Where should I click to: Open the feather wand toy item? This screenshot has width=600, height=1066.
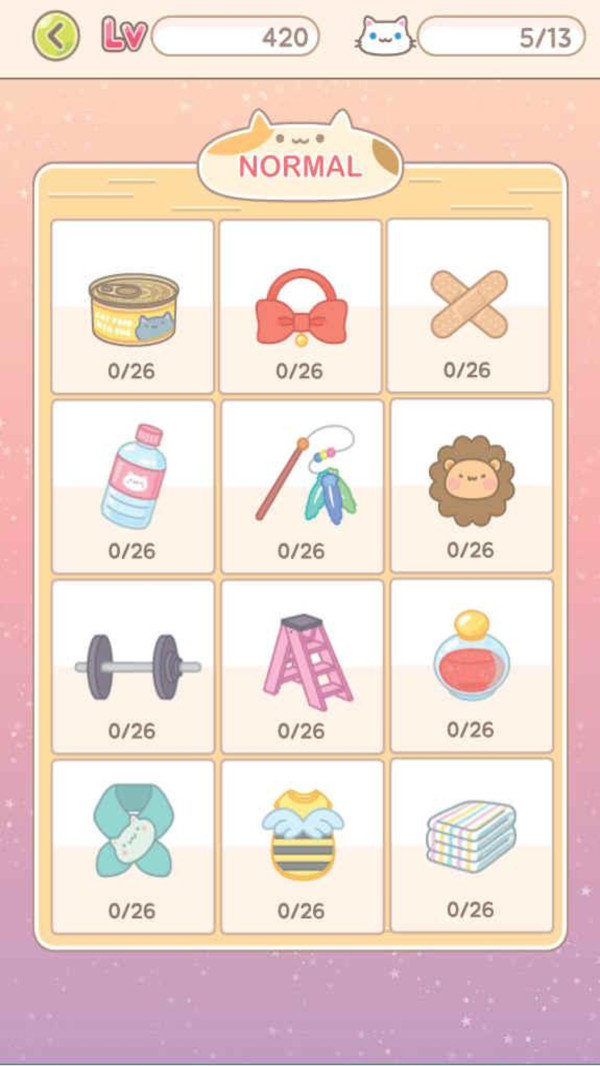[x=301, y=486]
